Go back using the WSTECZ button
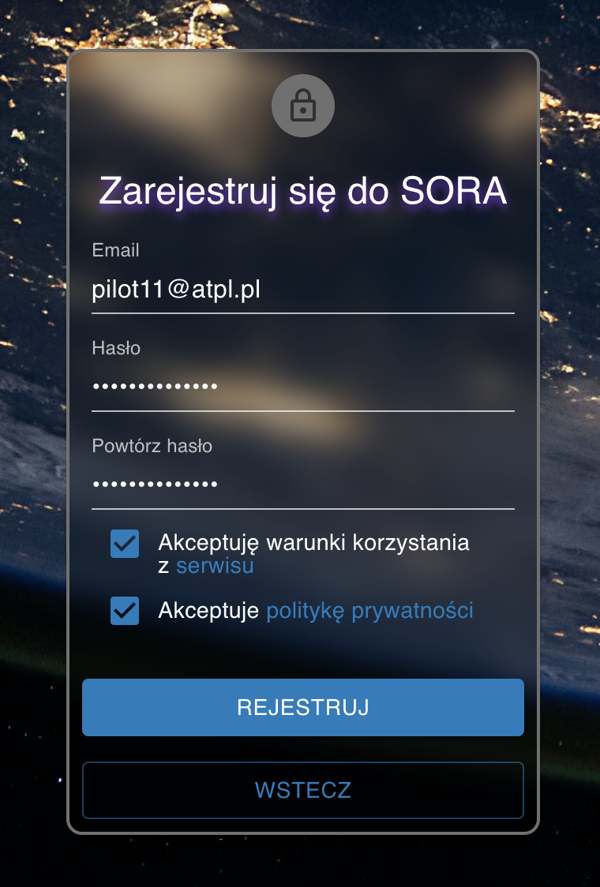The height and width of the screenshot is (887, 600). tap(302, 790)
